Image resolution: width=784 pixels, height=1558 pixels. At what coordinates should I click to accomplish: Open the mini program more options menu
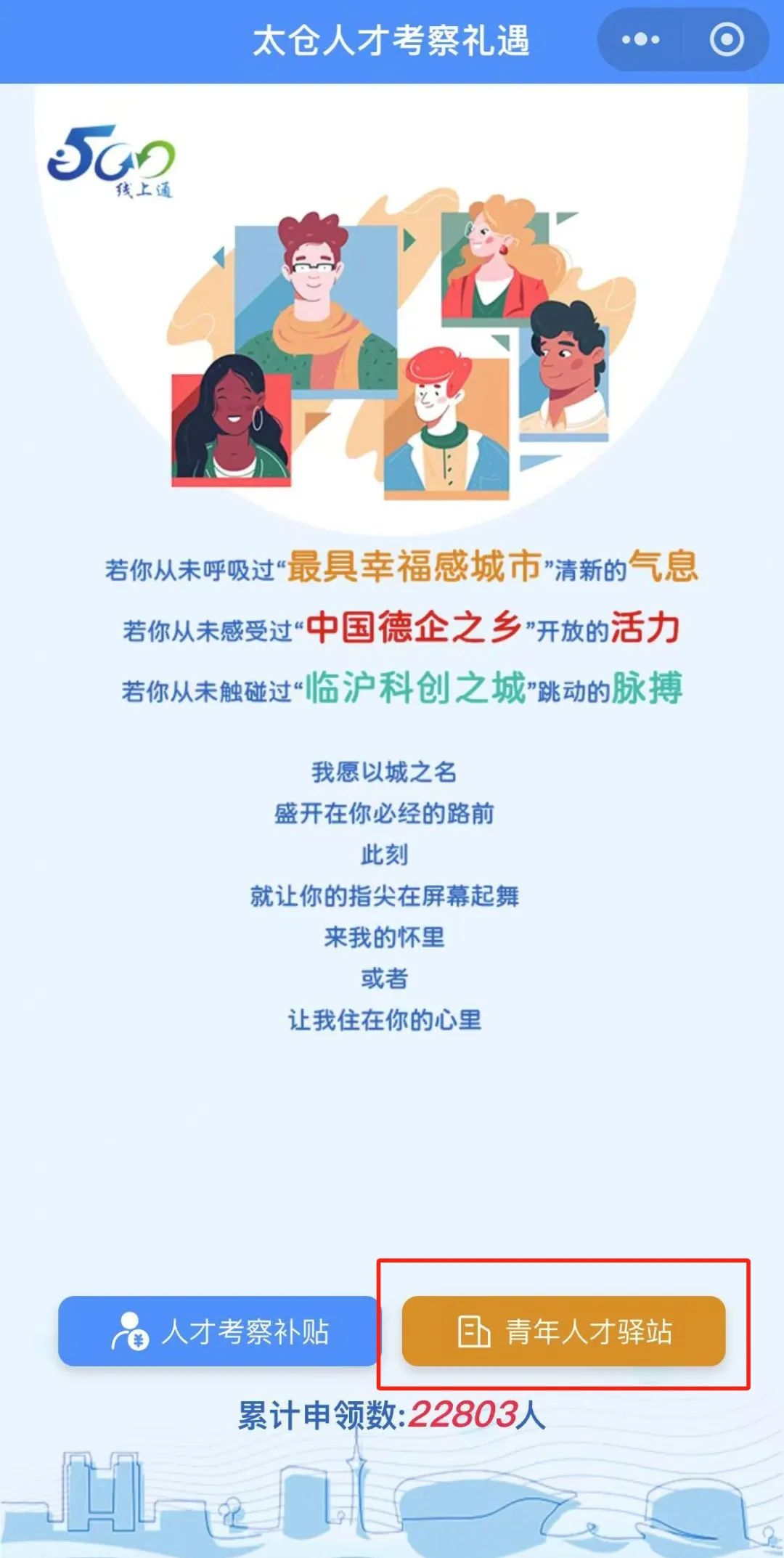click(640, 40)
